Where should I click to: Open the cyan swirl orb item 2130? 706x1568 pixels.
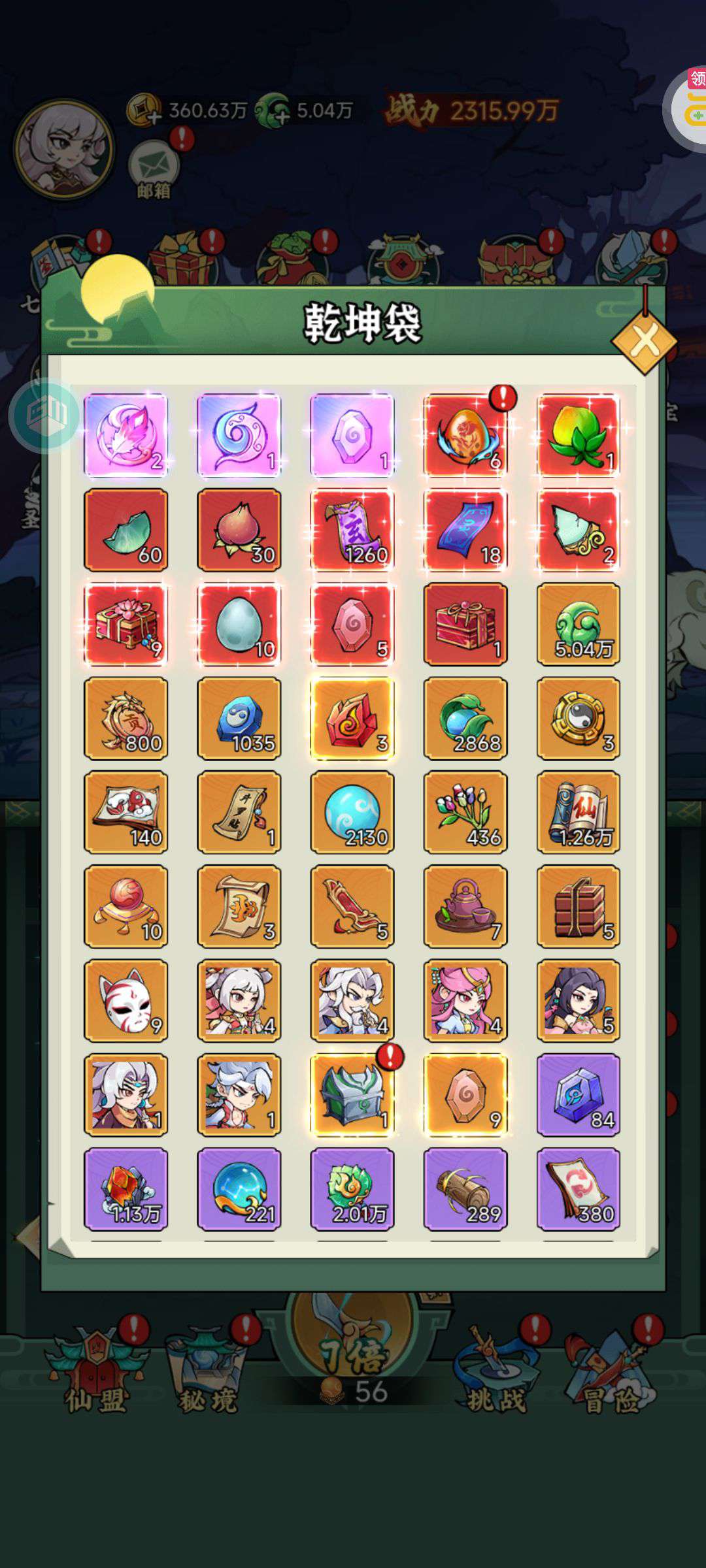tap(352, 812)
